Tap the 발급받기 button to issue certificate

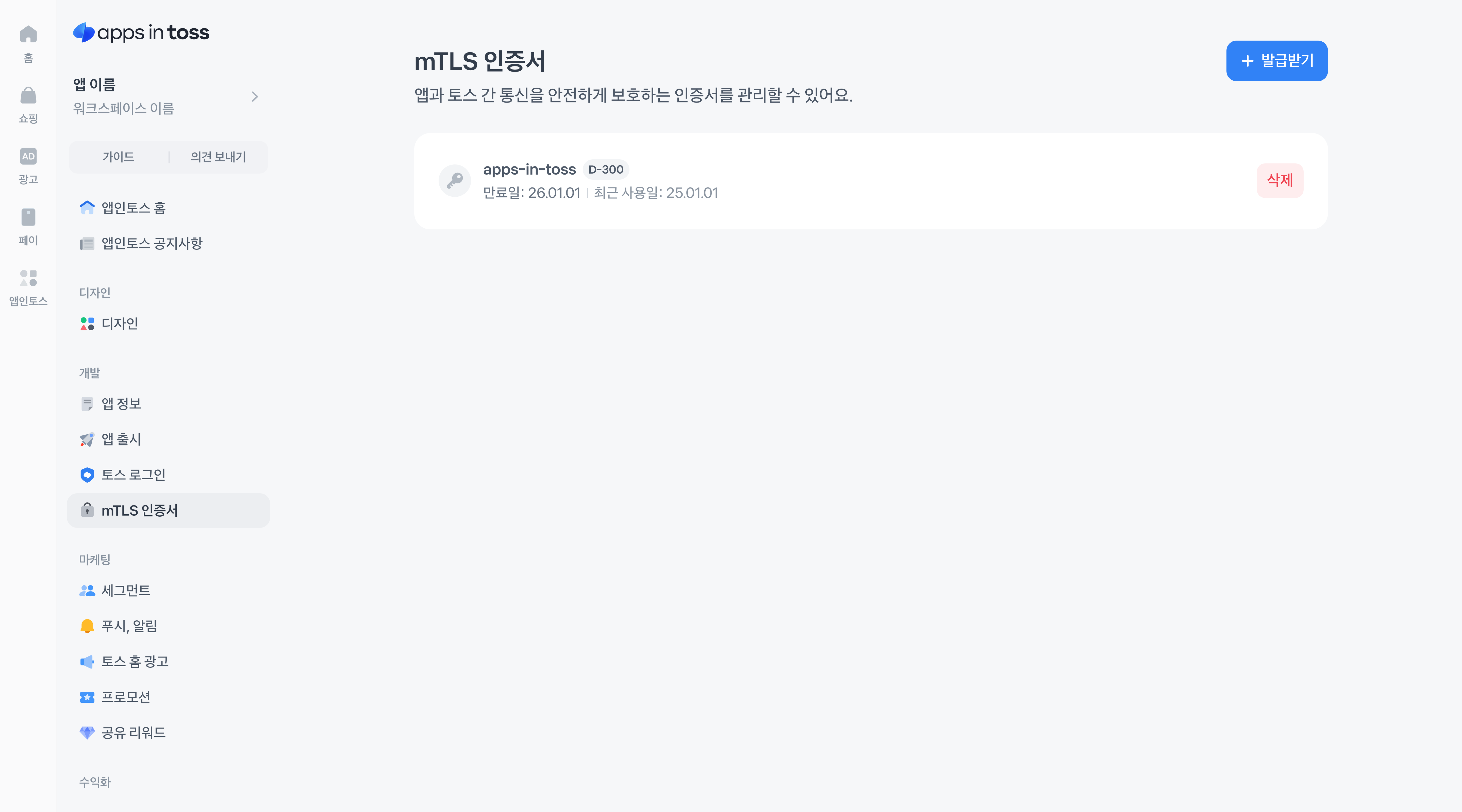coord(1276,61)
